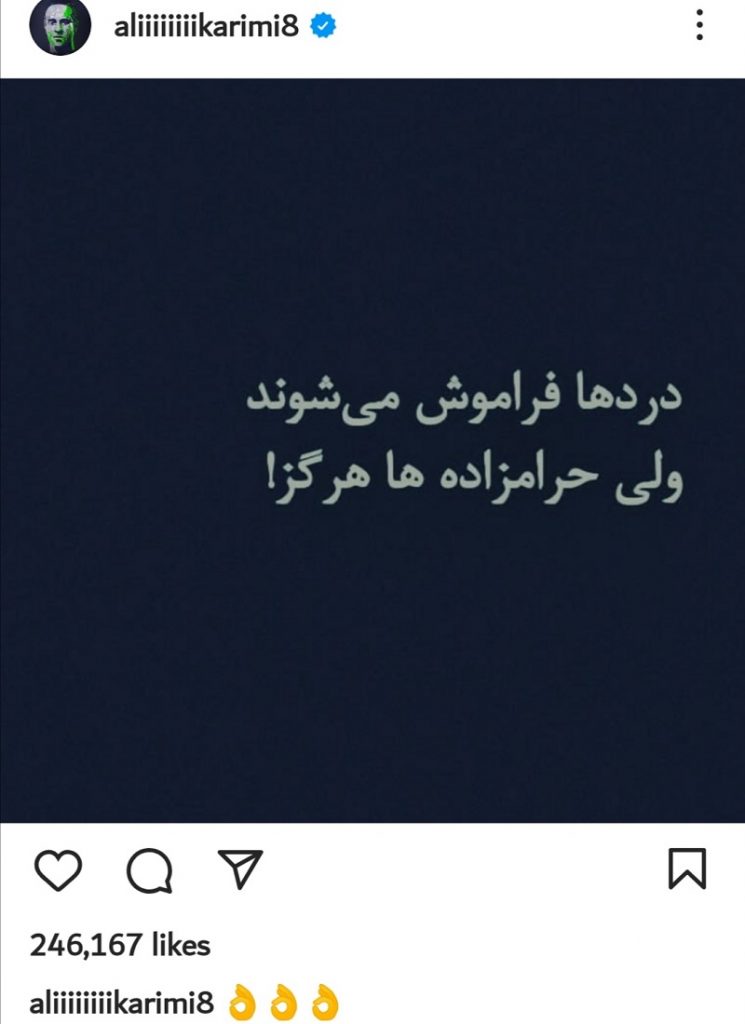Tap the dark Persian quote post image
The height and width of the screenshot is (1024, 745).
pos(372,450)
